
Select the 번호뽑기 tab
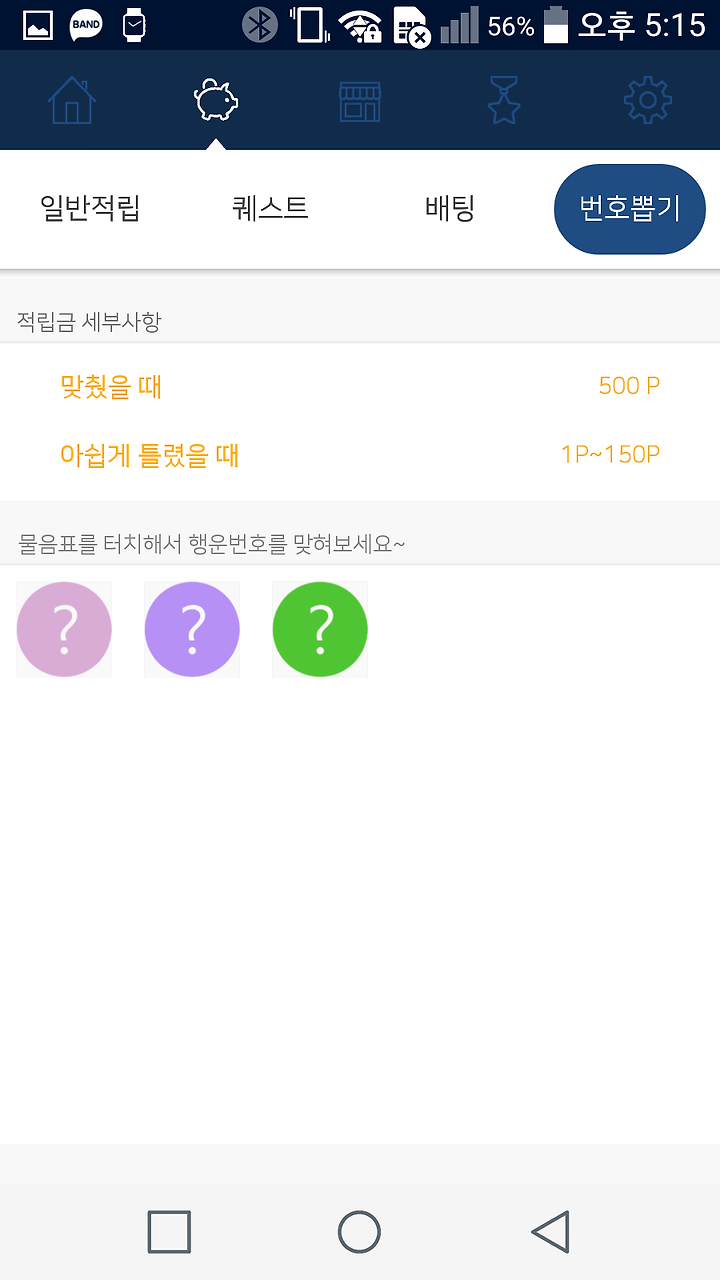630,209
